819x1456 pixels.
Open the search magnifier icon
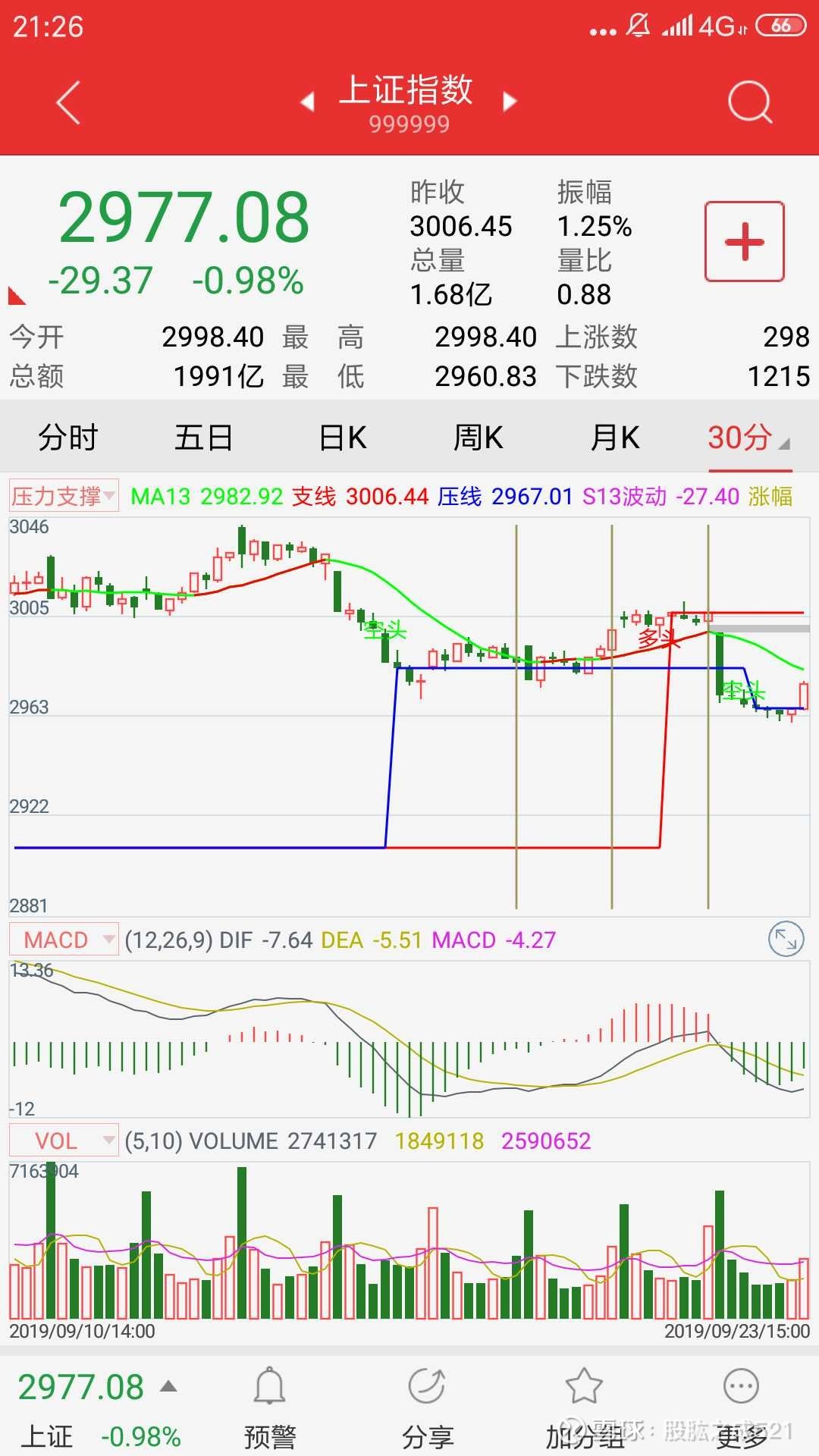pos(749,102)
